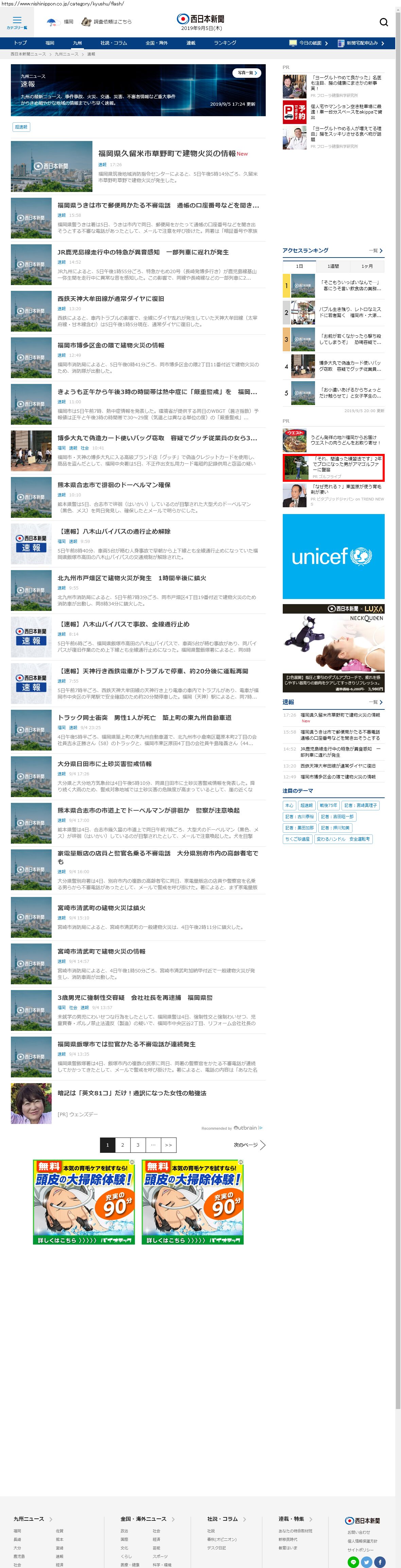
Task: Switch to the トップ nav tab
Action: pyautogui.click(x=21, y=43)
